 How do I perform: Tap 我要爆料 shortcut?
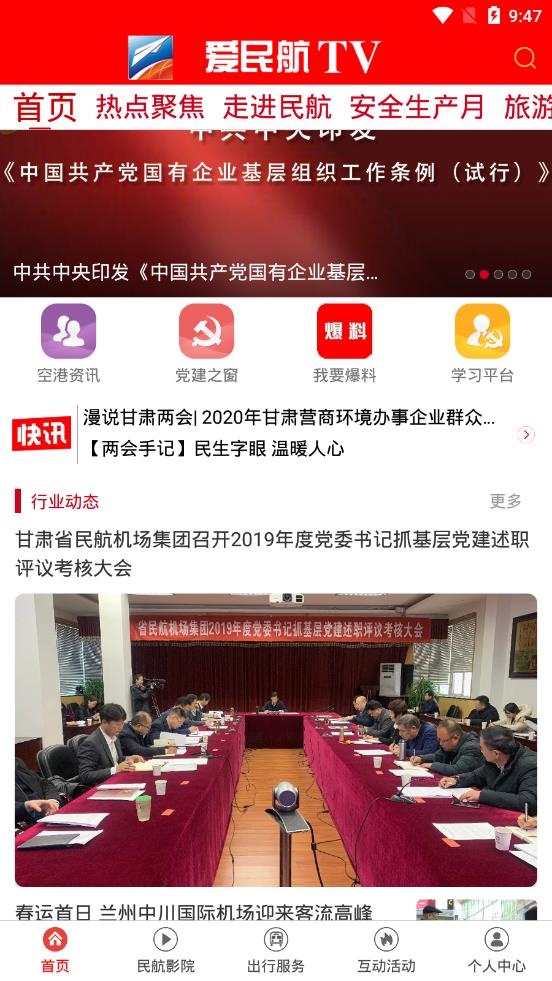pos(345,343)
